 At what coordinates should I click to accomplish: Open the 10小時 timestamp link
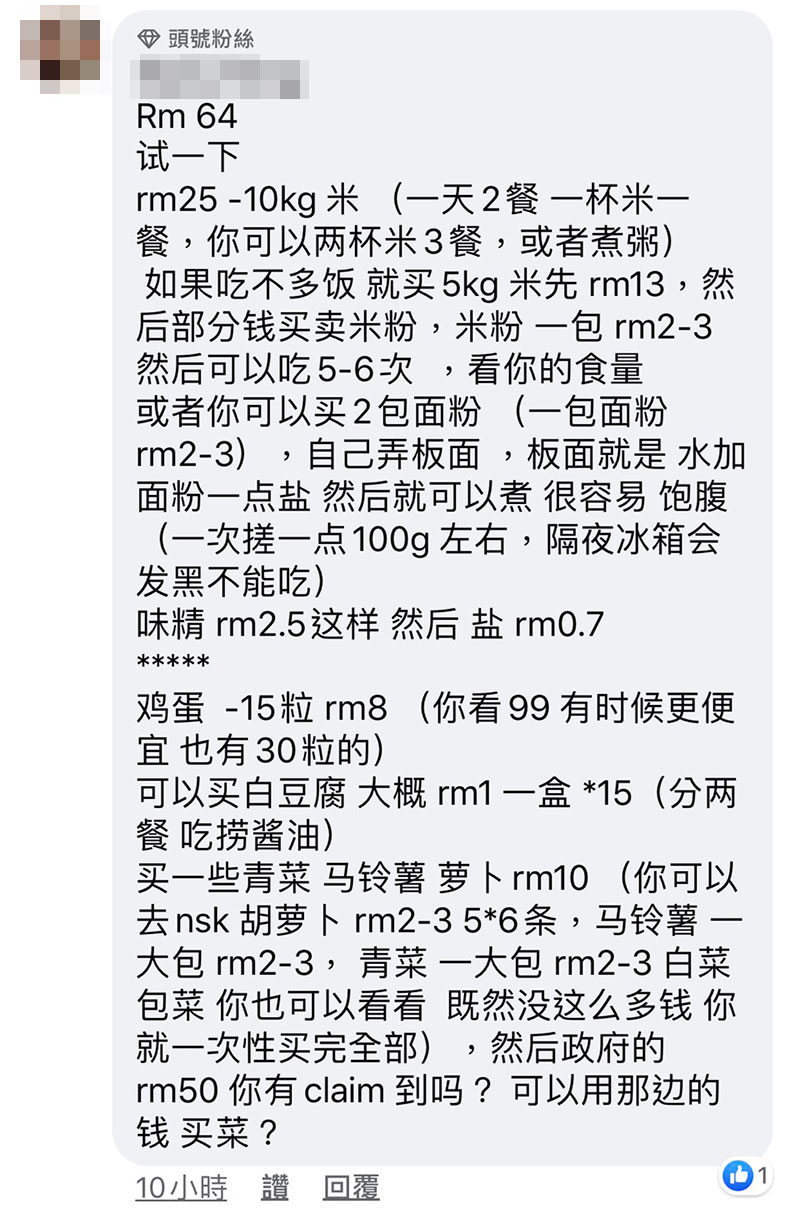click(181, 1187)
